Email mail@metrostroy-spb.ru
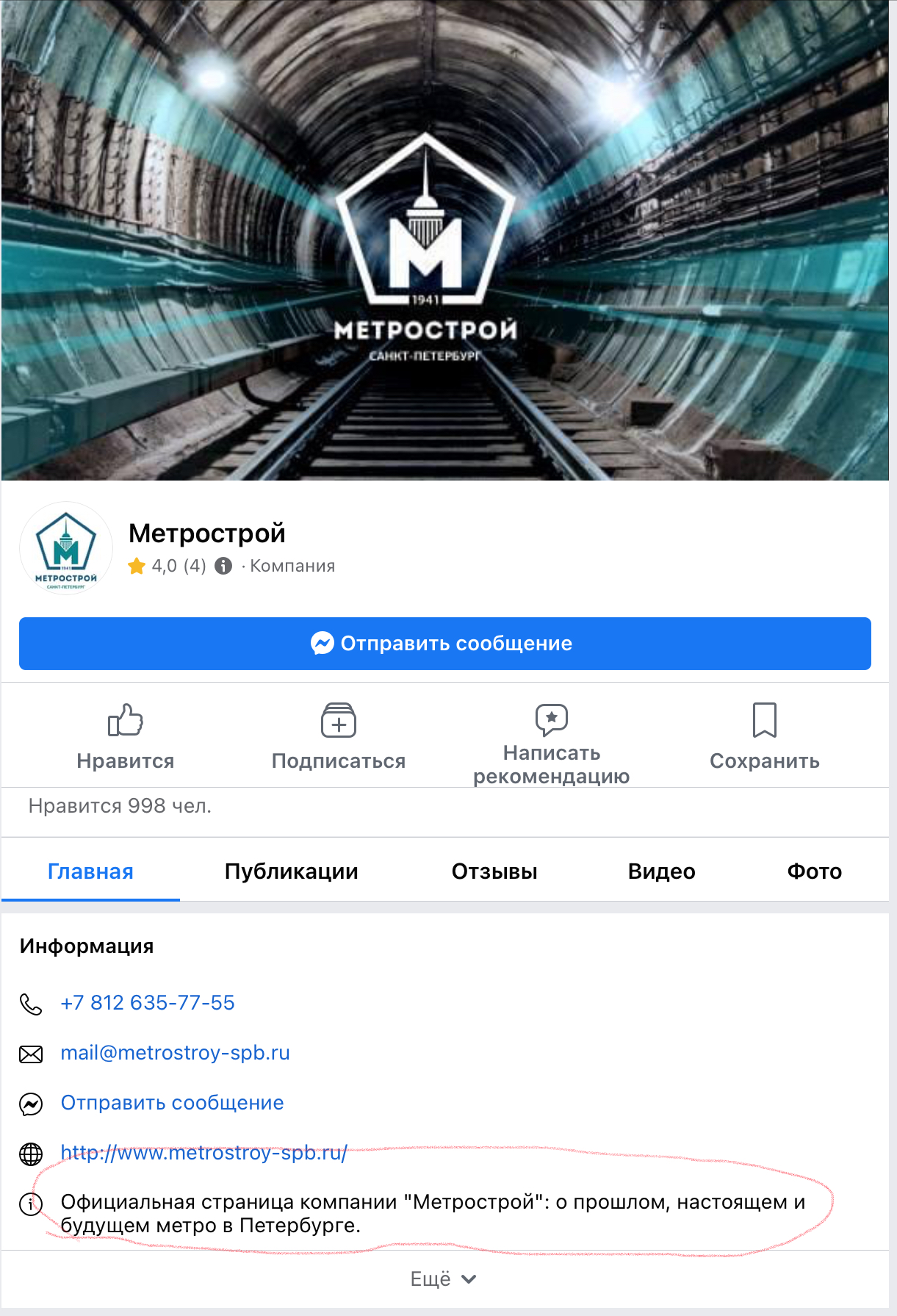Viewport: 897px width, 1316px height. (x=175, y=1053)
